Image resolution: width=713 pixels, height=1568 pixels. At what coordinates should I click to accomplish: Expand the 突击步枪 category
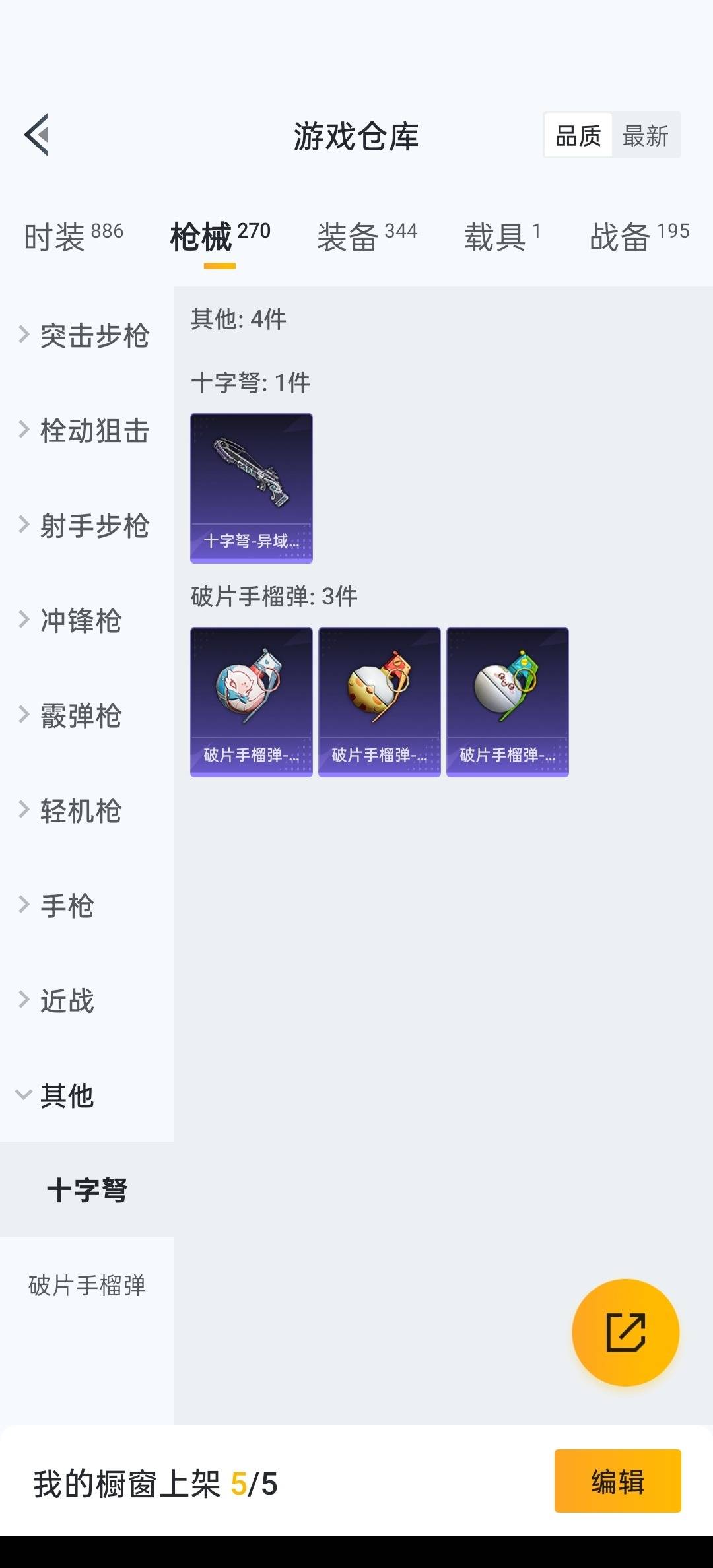[x=86, y=336]
